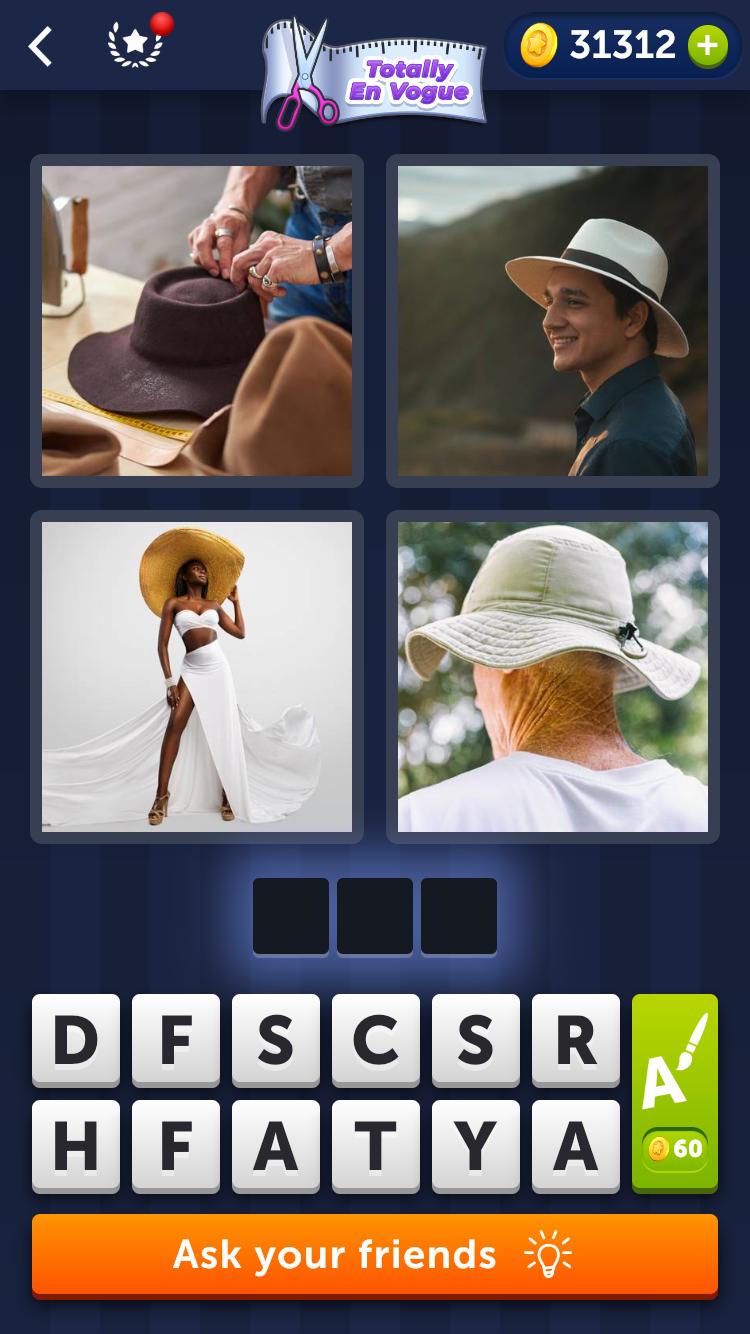Select the letter H tile

[76, 1146]
